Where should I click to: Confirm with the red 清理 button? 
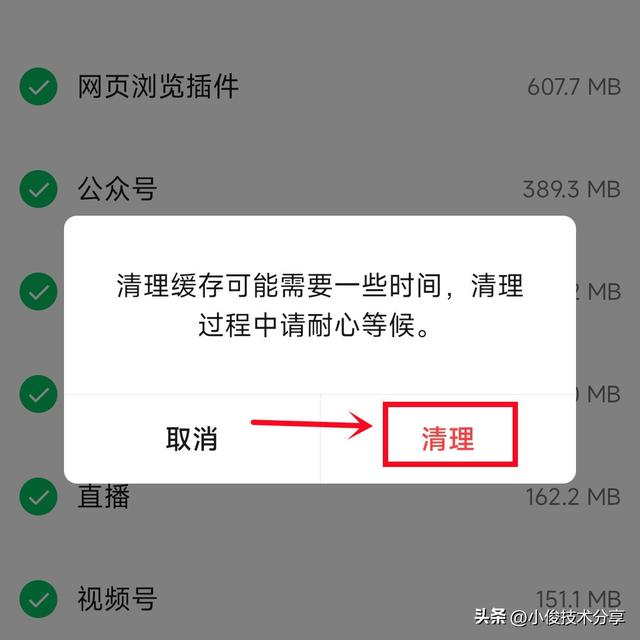(x=448, y=438)
